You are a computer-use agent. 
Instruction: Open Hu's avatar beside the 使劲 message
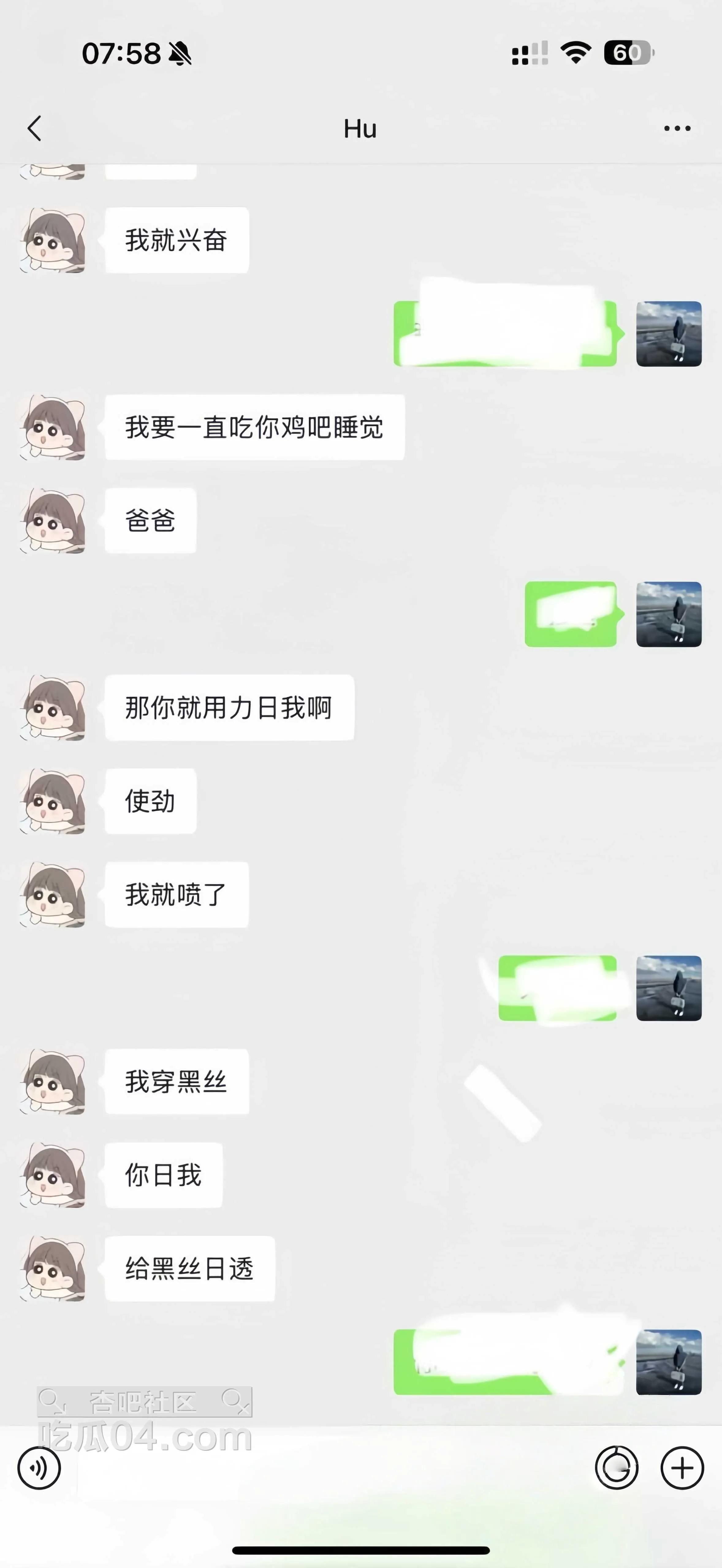point(53,801)
